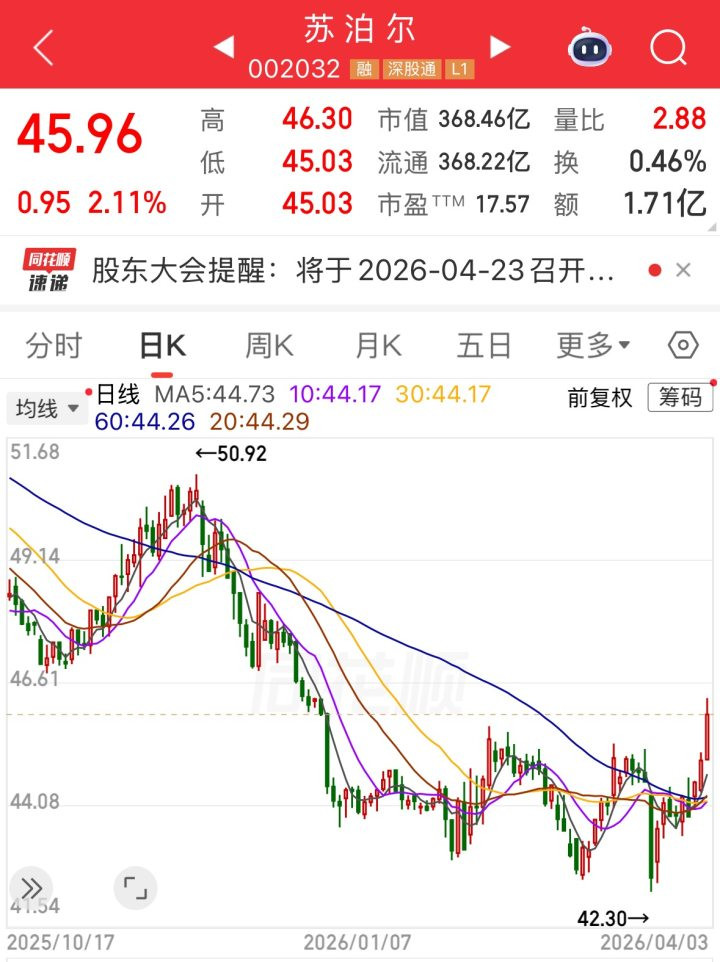Screen dimensions: 720x962
Task: Open fullscreen chart view
Action: 134,888
